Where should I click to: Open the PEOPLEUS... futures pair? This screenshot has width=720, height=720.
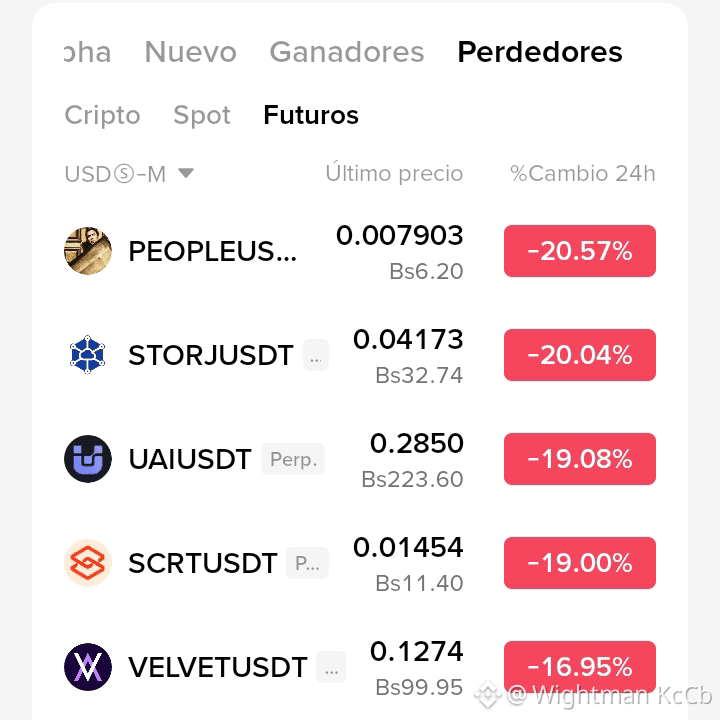point(360,251)
